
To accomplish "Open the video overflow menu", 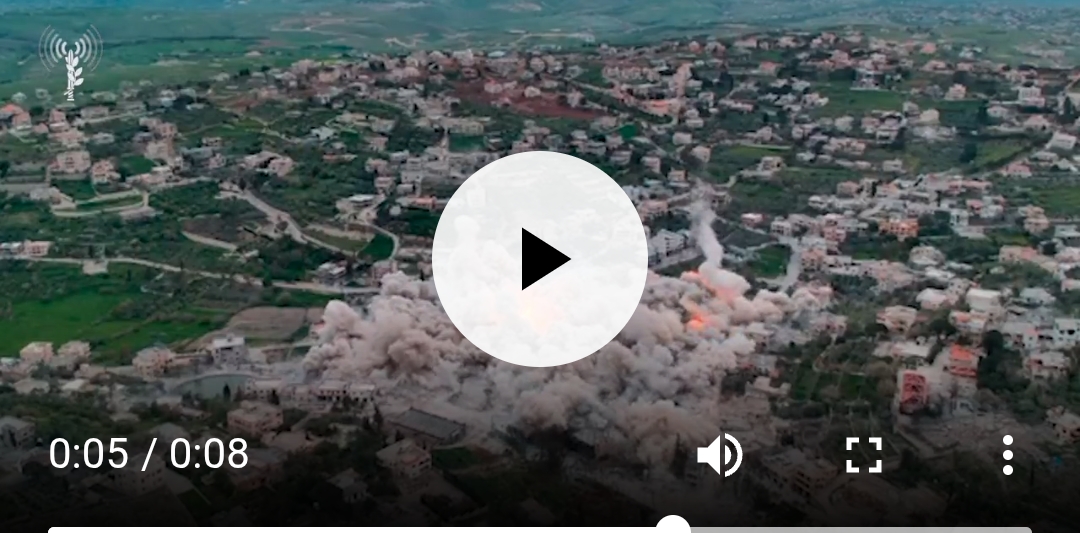I will coord(1007,455).
